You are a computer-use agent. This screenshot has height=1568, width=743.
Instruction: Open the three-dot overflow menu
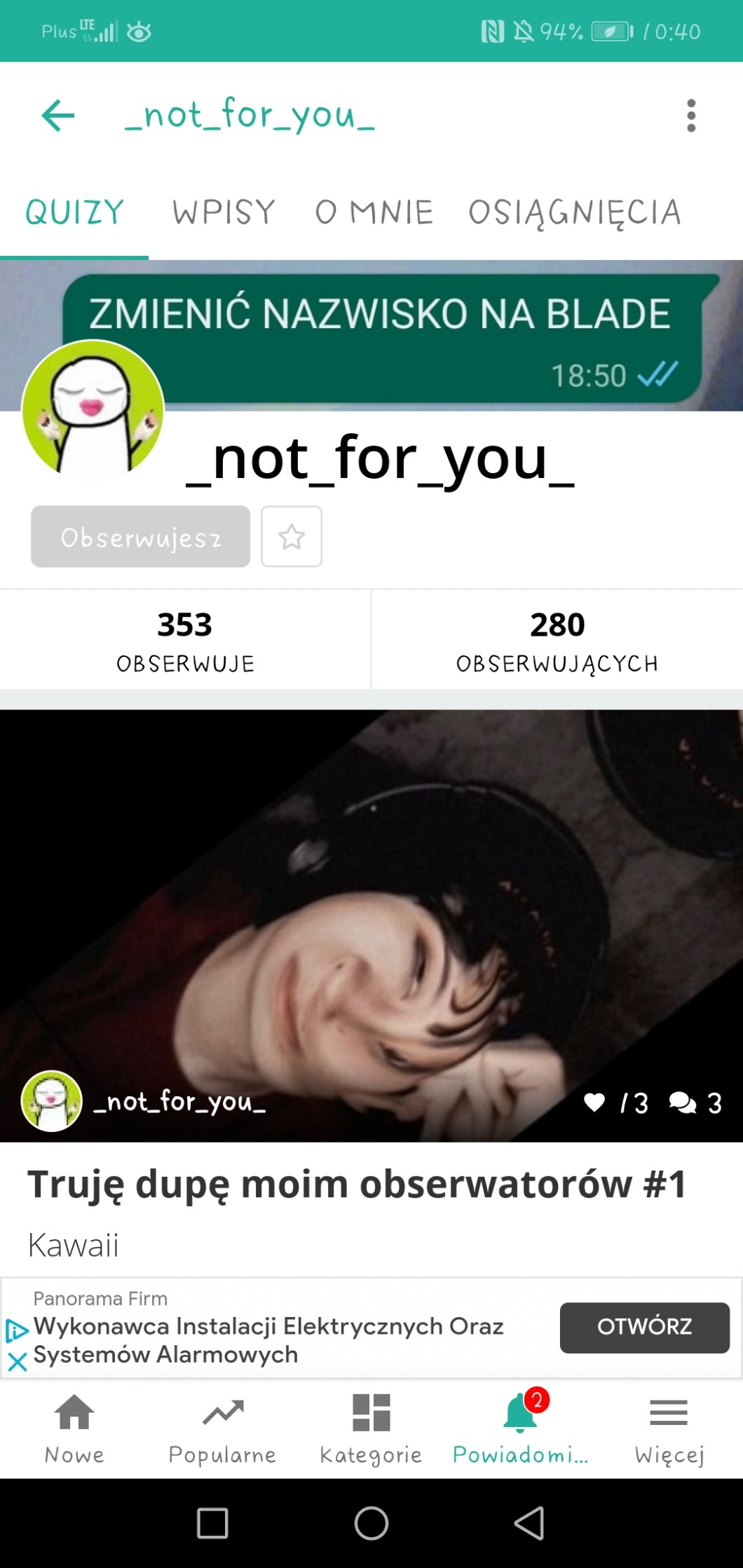pyautogui.click(x=691, y=116)
